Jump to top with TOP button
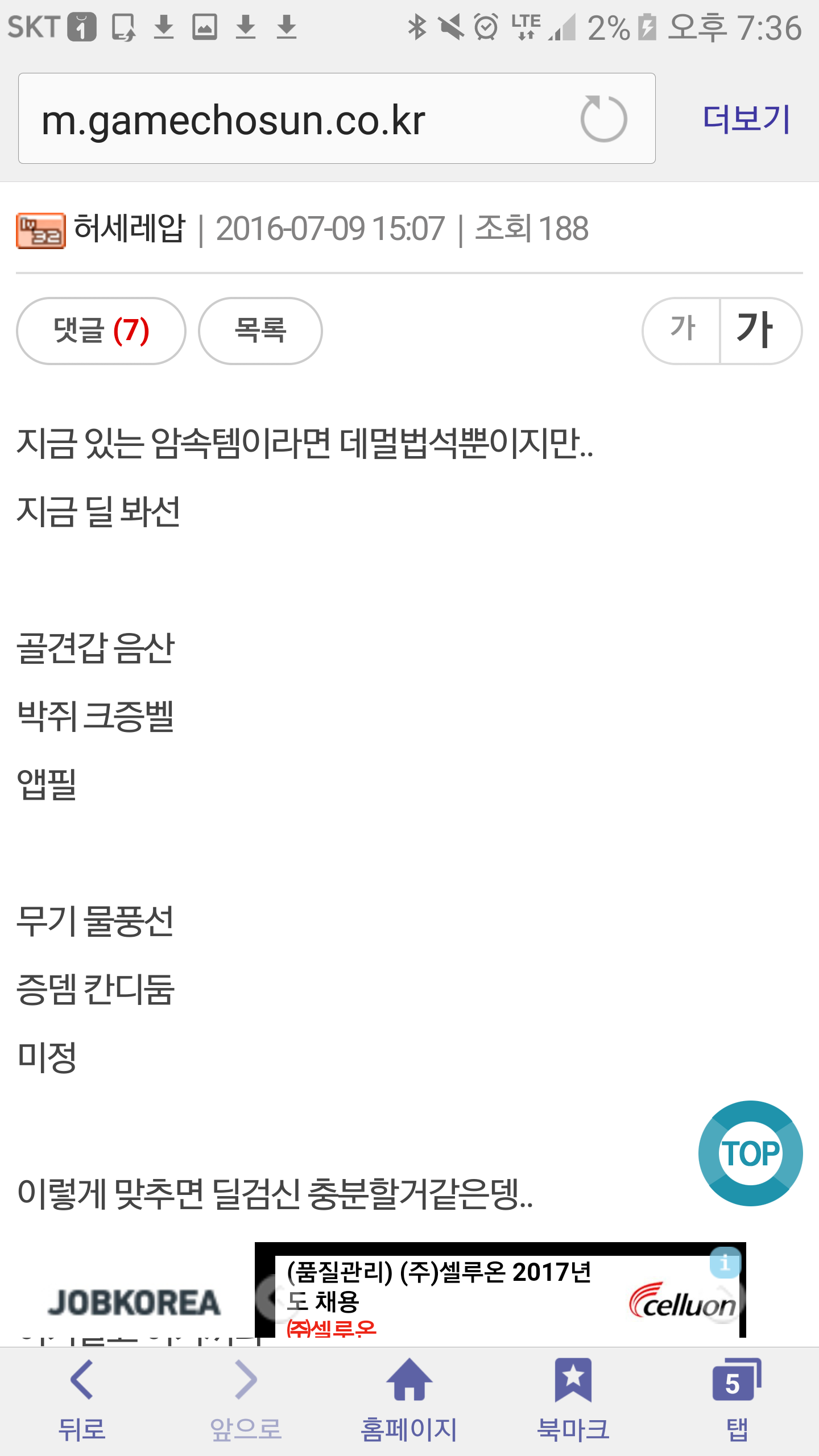 (750, 1153)
